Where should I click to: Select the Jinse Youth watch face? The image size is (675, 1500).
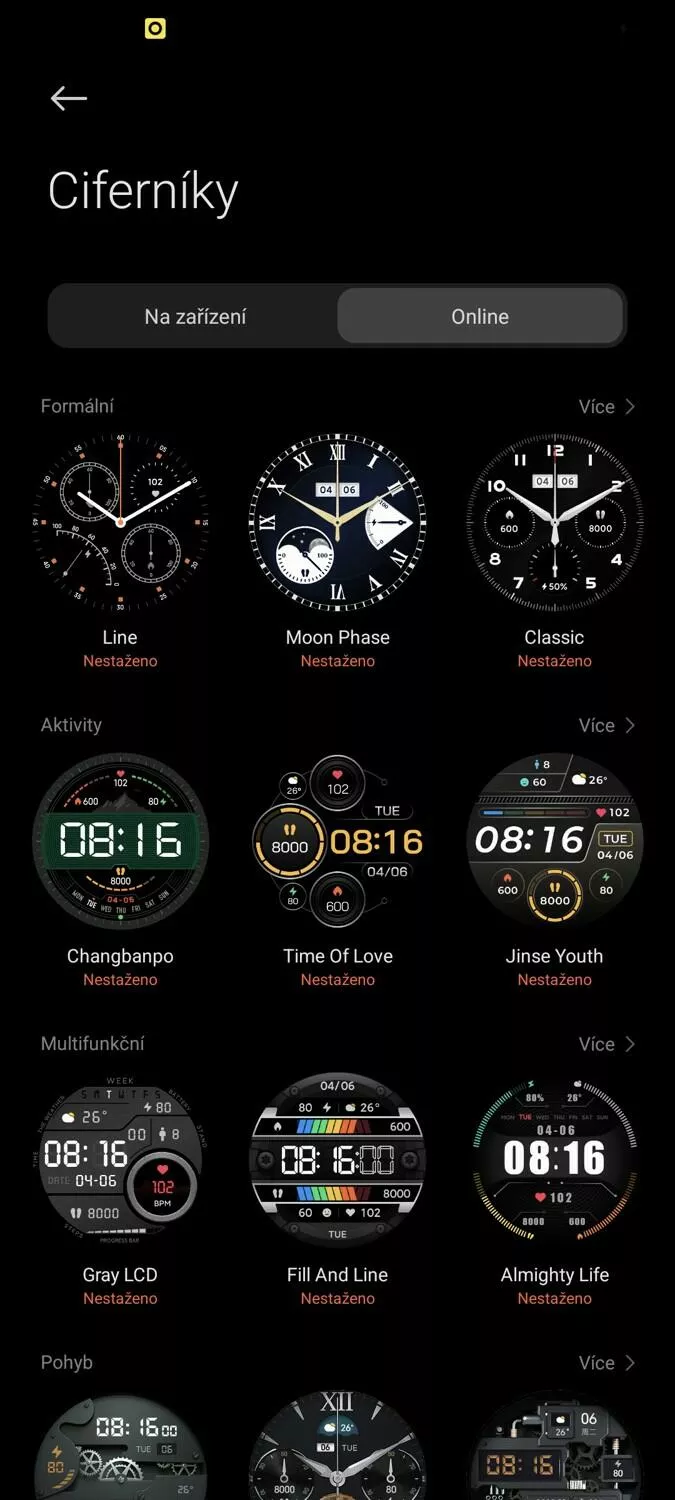[x=554, y=842]
